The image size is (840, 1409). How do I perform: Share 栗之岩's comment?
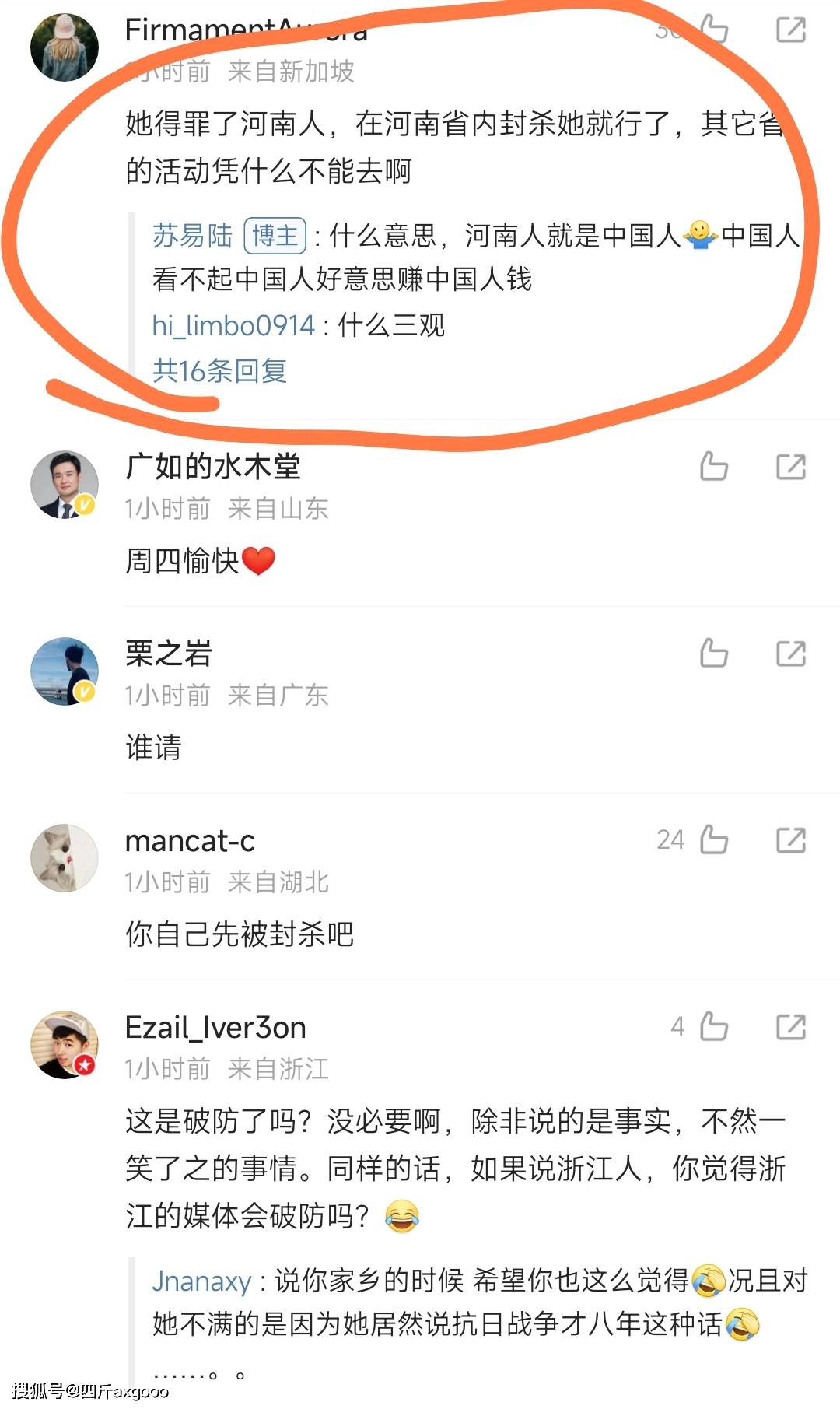coord(790,654)
